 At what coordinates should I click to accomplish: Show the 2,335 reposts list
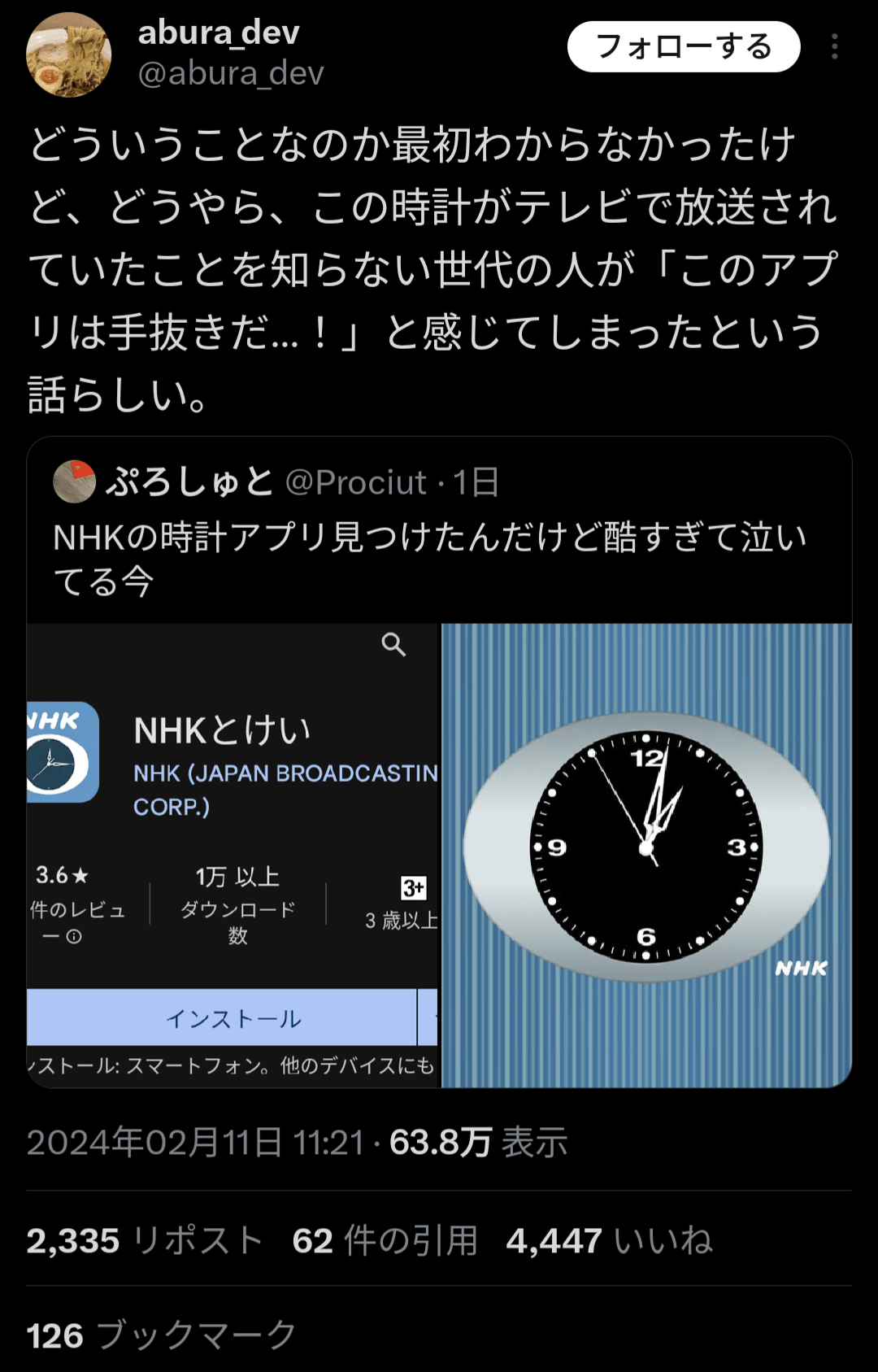(x=145, y=1241)
